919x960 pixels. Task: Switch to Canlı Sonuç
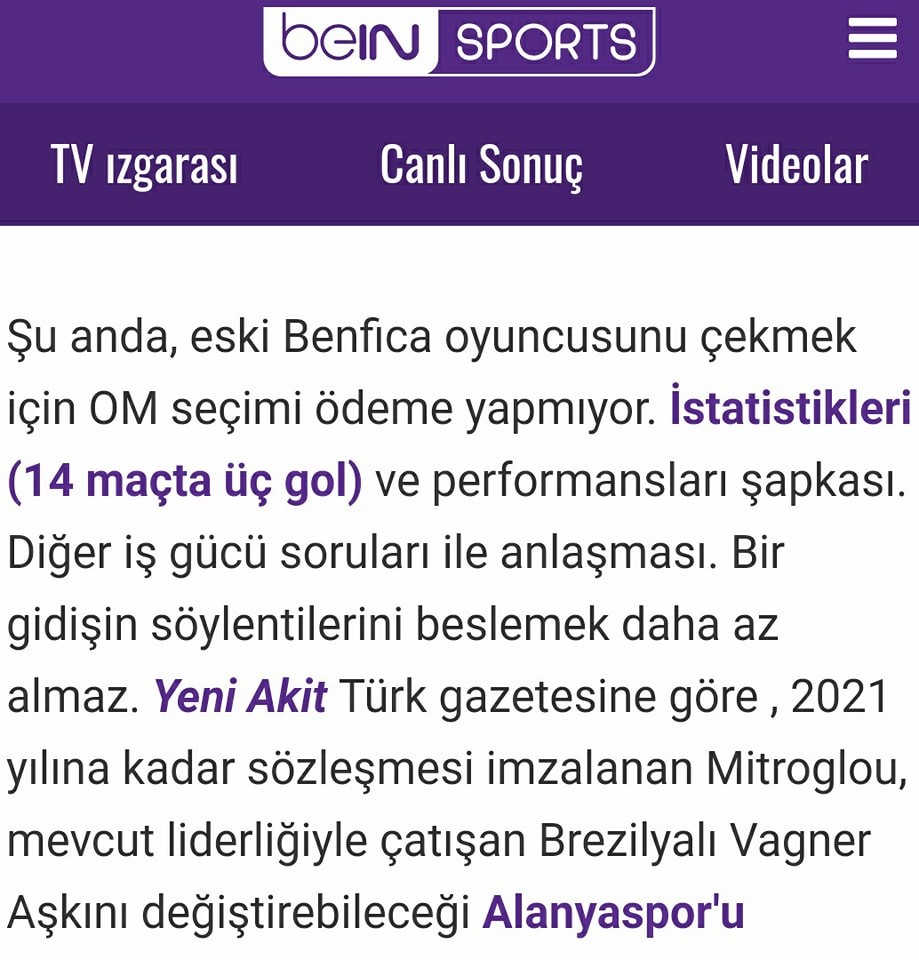(x=481, y=165)
